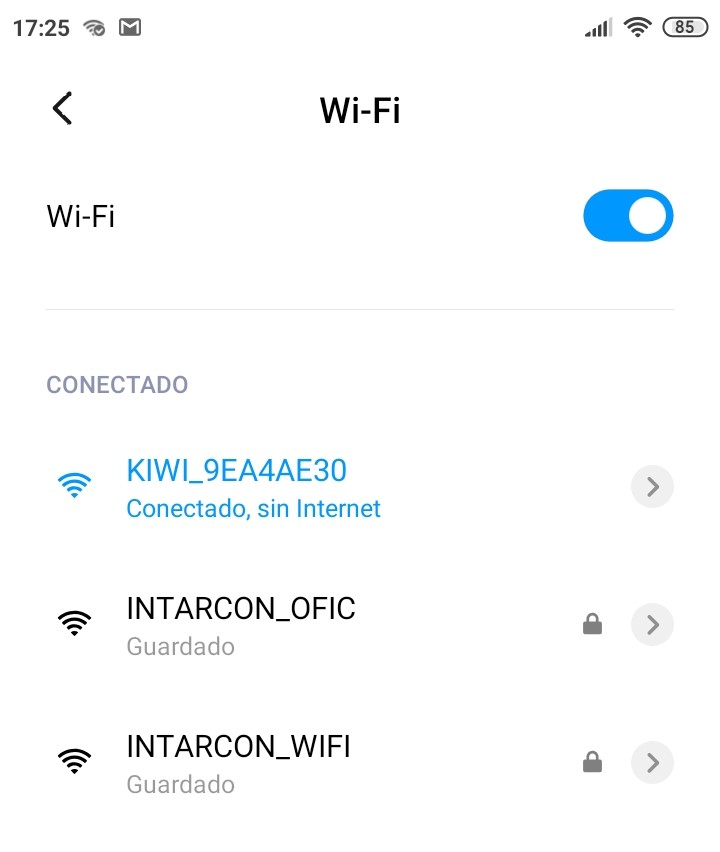Viewport: 720px width, 852px height.
Task: Go back from Wi-Fi settings
Action: point(63,108)
